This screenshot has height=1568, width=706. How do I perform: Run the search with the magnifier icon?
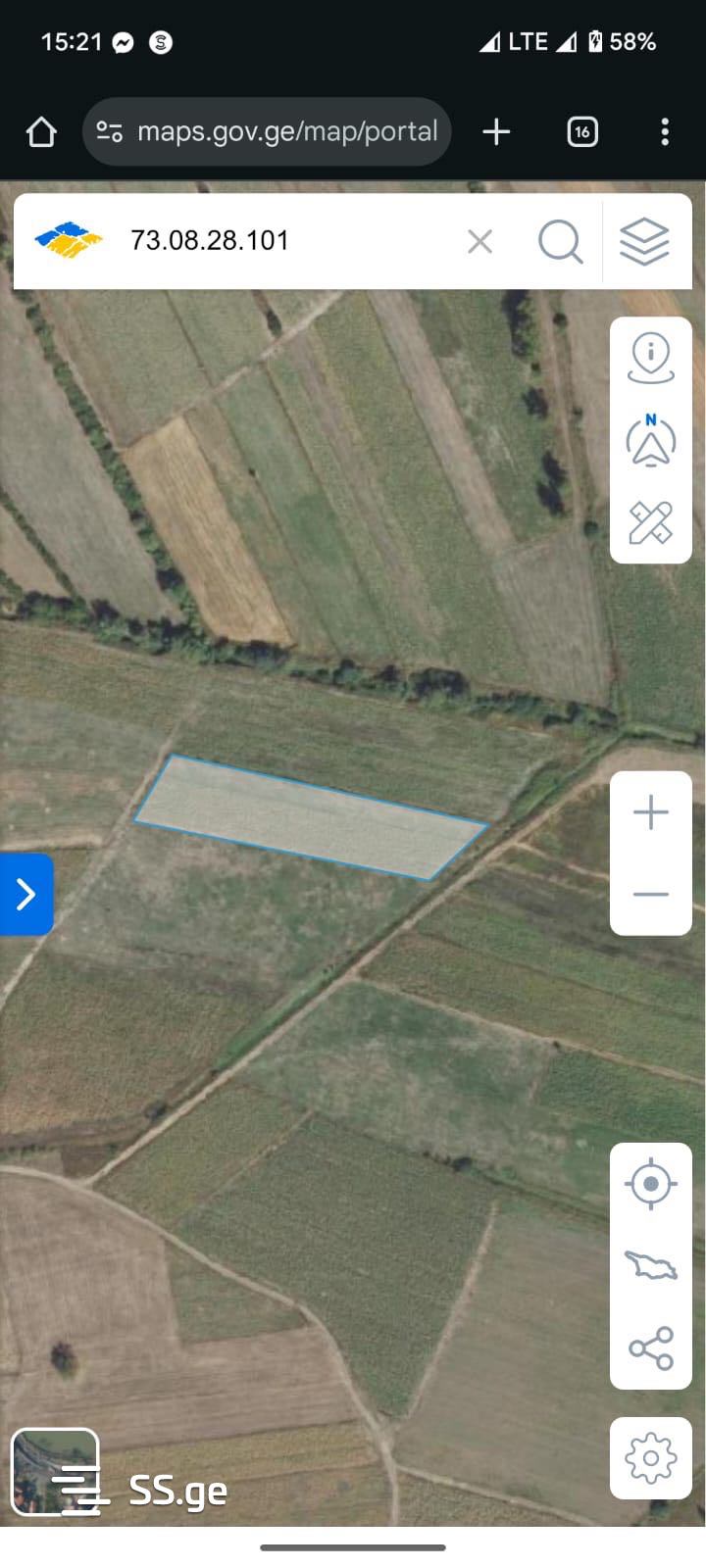click(560, 241)
